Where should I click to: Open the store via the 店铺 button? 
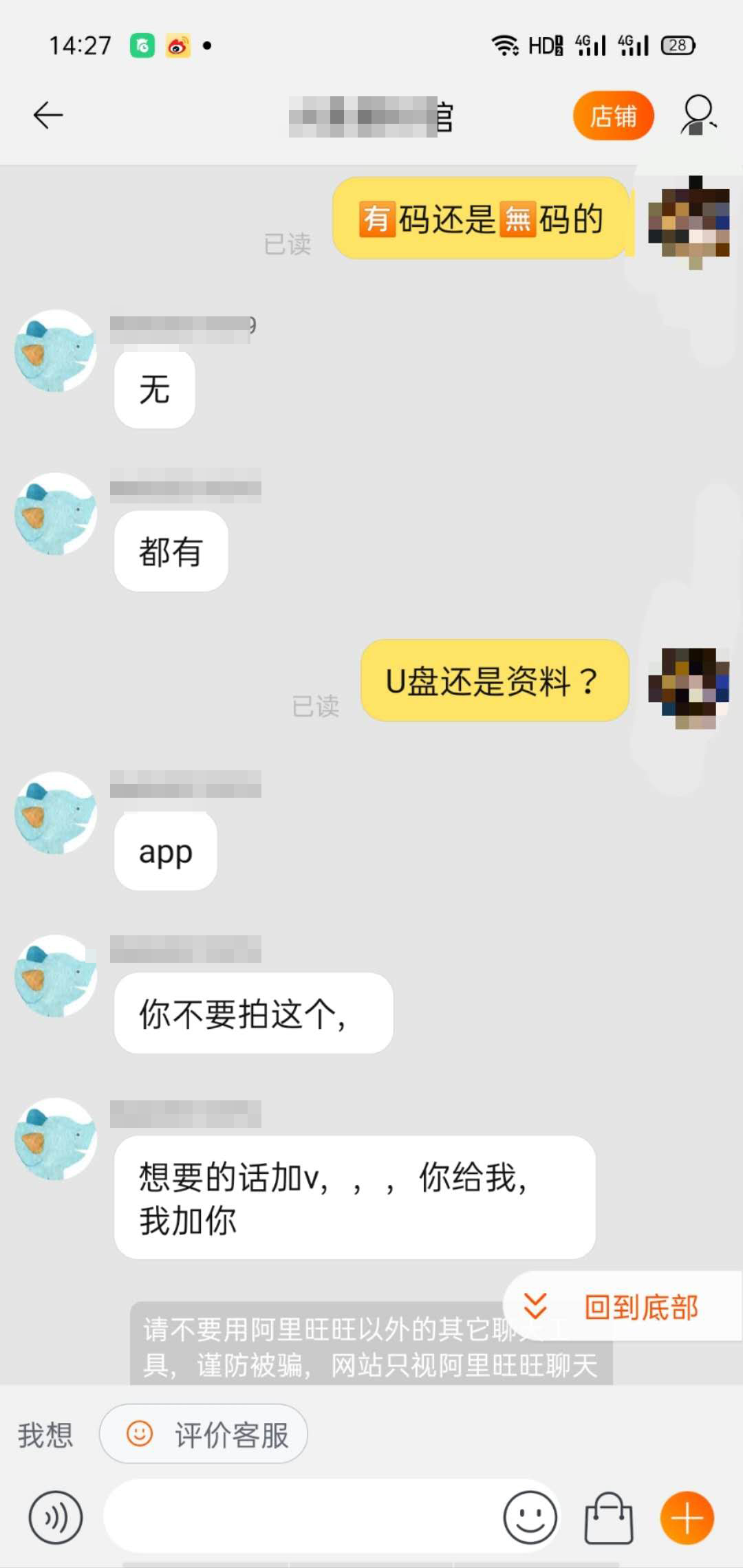point(613,116)
